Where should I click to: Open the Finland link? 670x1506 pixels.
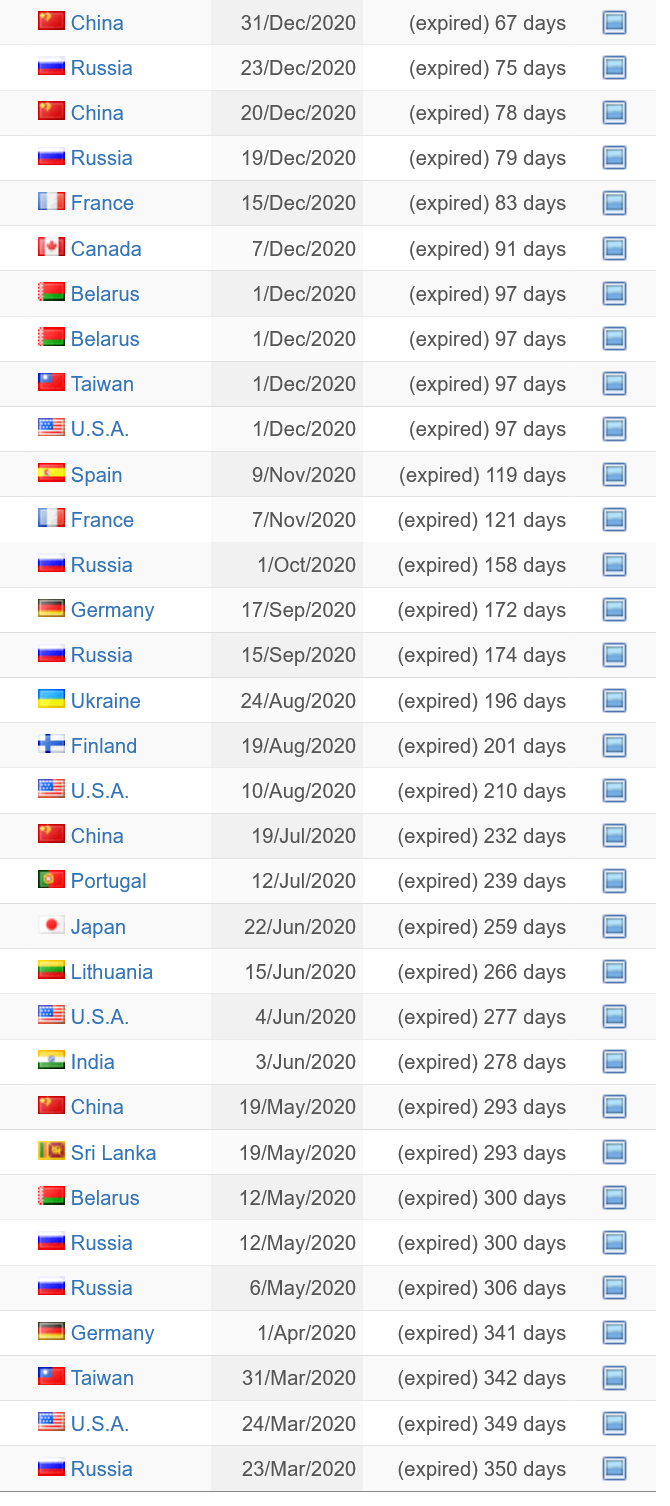(104, 746)
